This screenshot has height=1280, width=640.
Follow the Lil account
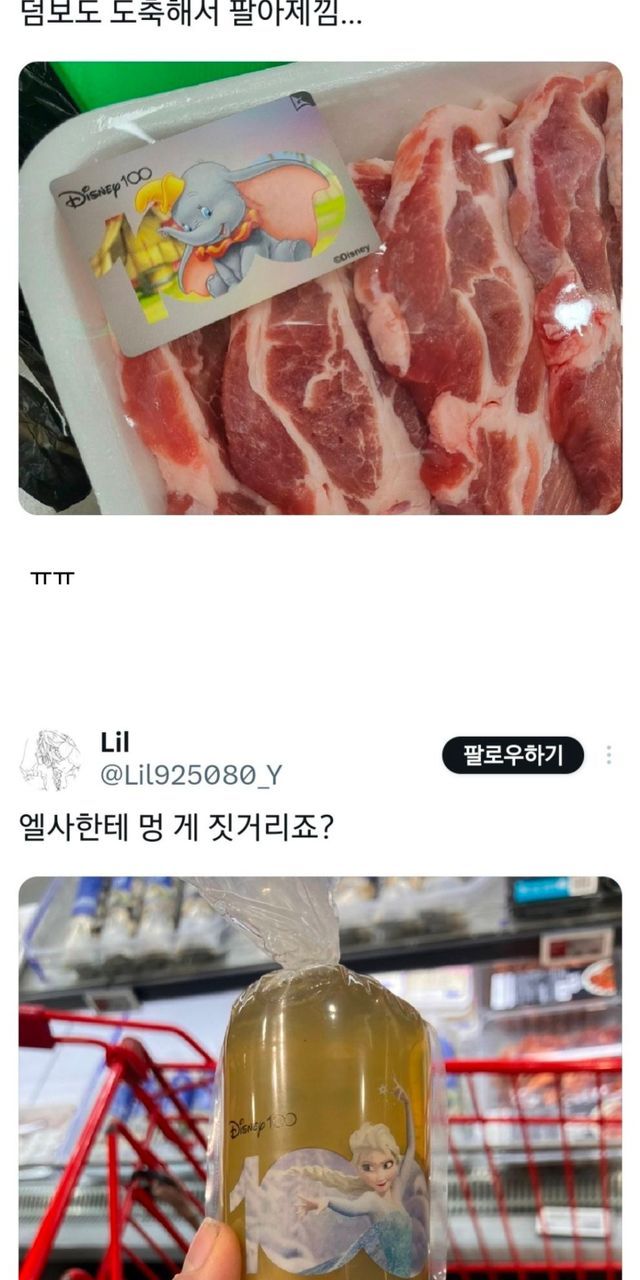coord(512,755)
